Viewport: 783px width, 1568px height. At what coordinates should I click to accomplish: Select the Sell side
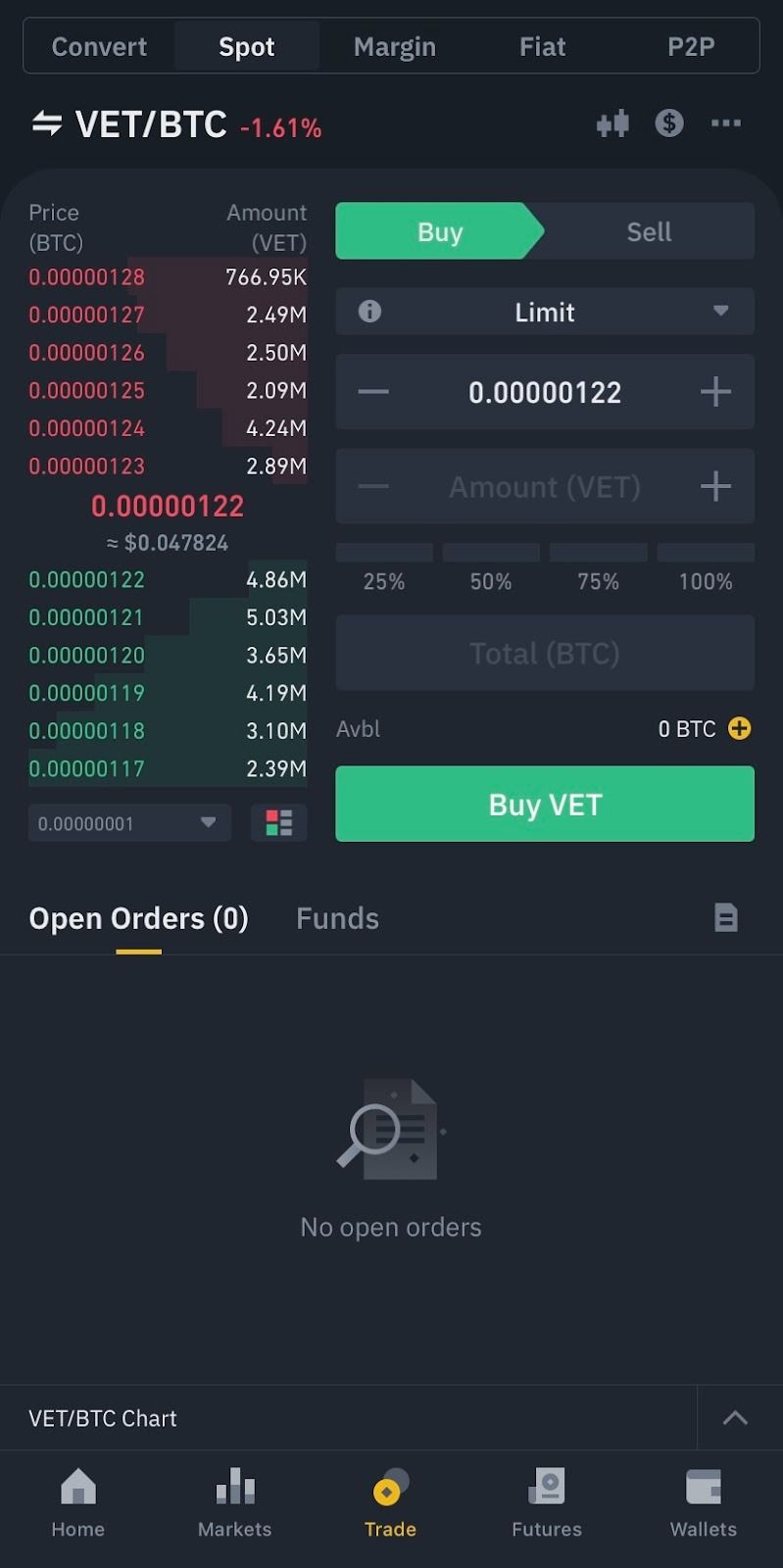648,232
